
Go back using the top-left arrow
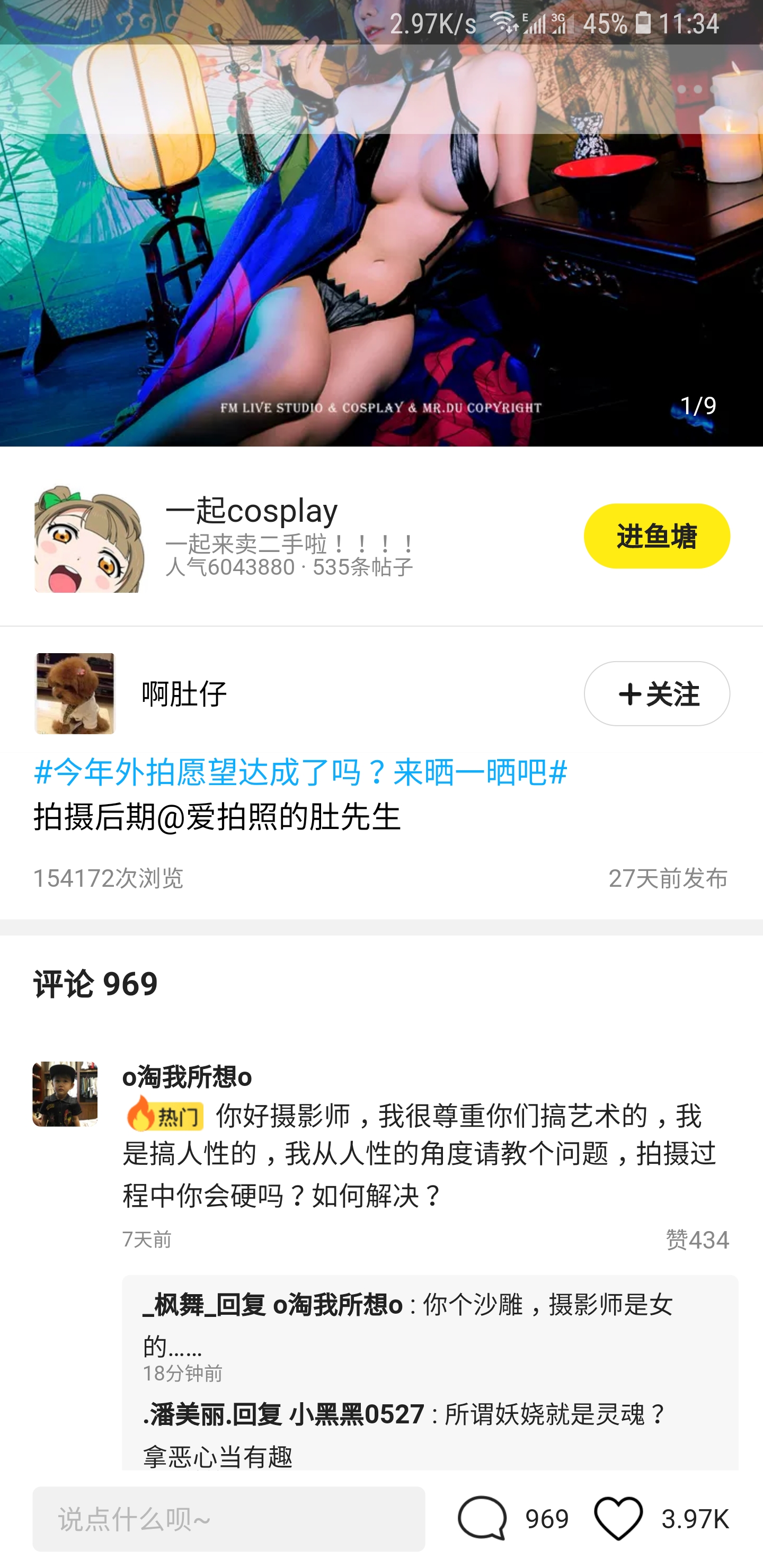tap(52, 90)
